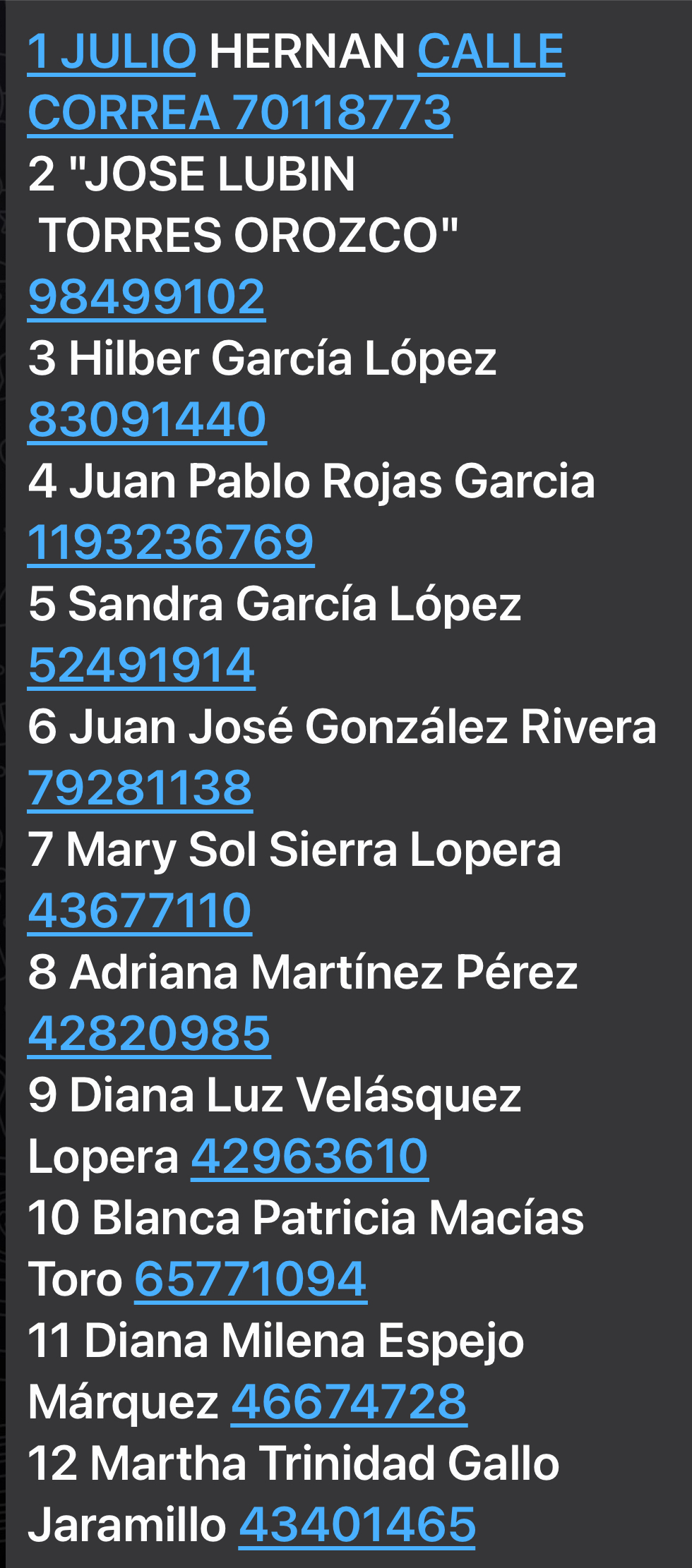The width and height of the screenshot is (692, 1568).
Task: Open the underlined number 42820985
Action: 149,1034
